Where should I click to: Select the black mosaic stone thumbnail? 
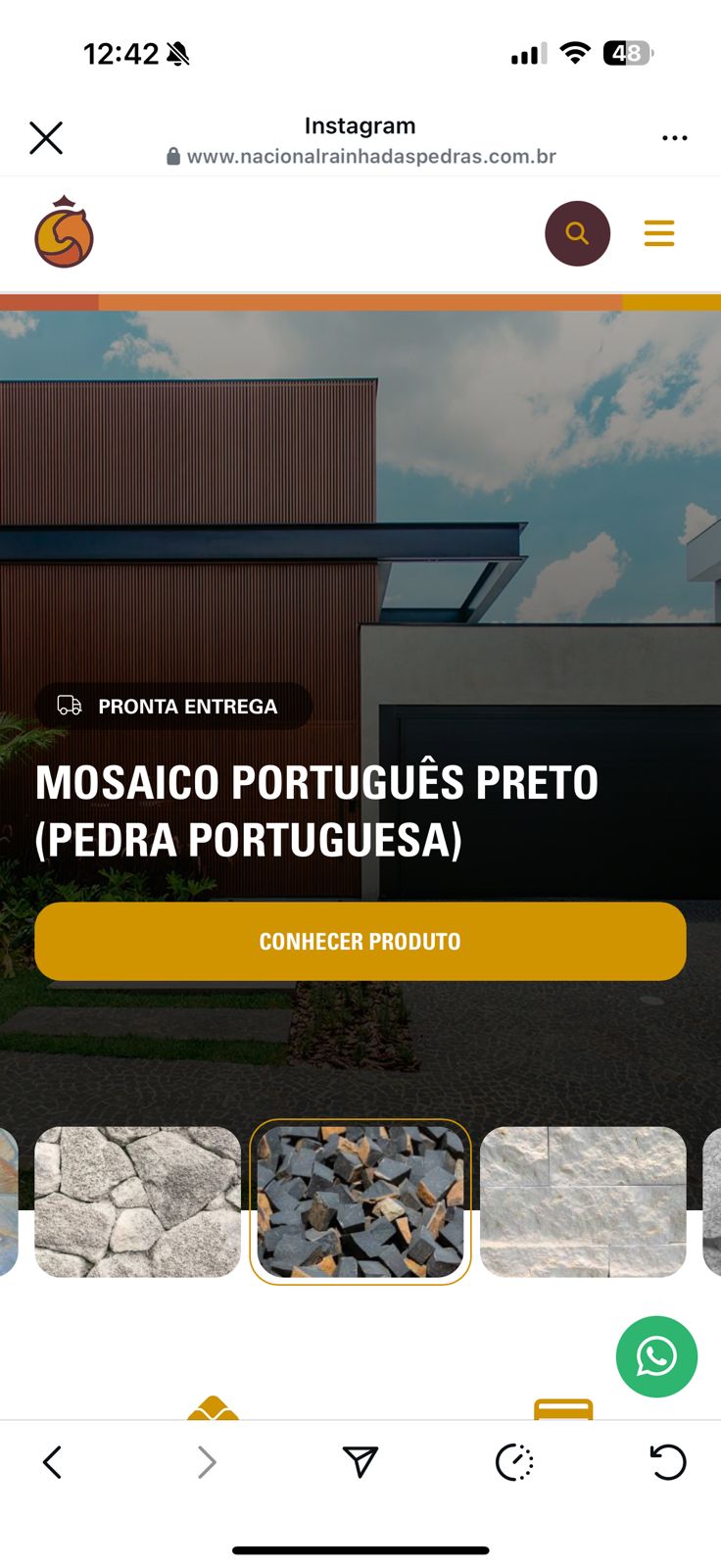[360, 1201]
